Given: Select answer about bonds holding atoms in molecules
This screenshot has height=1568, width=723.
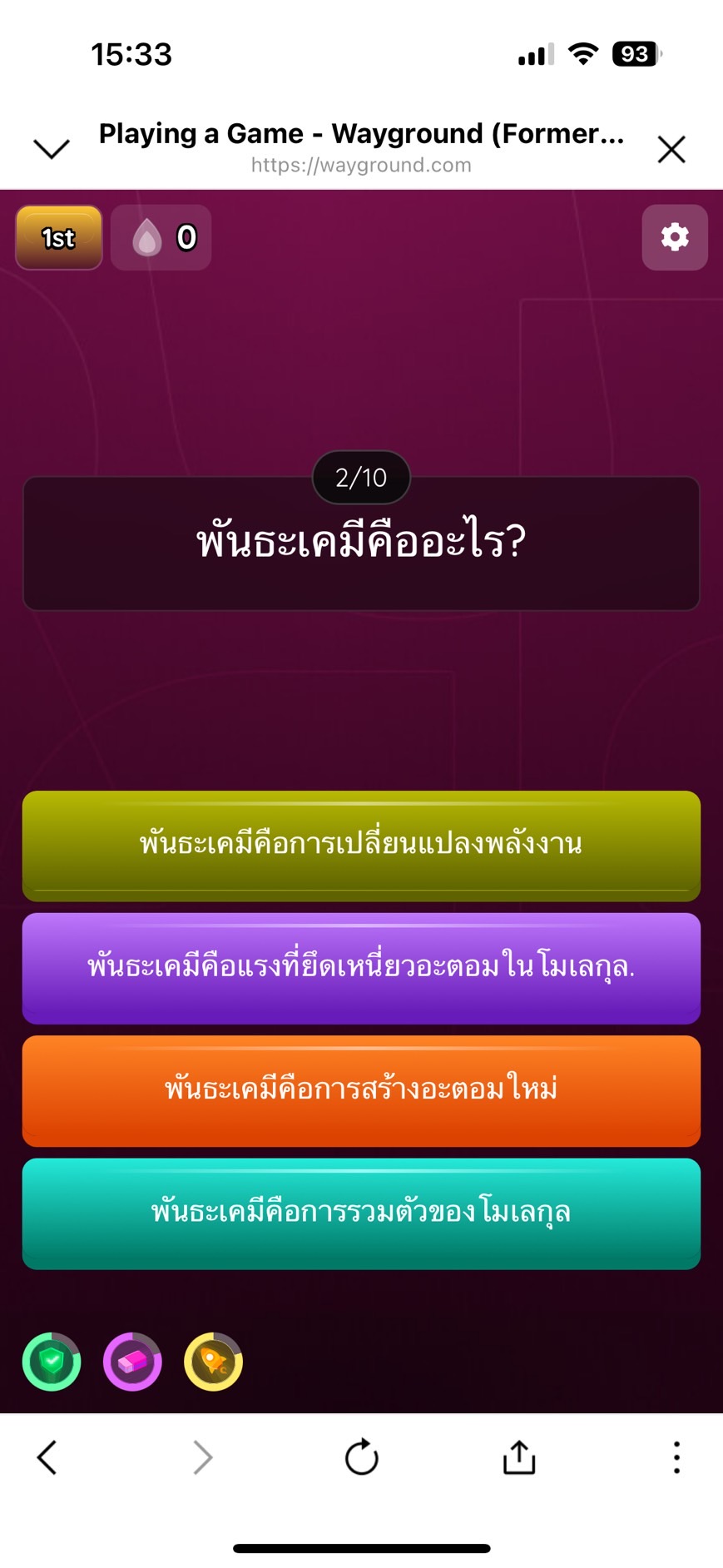Looking at the screenshot, I should tap(361, 968).
